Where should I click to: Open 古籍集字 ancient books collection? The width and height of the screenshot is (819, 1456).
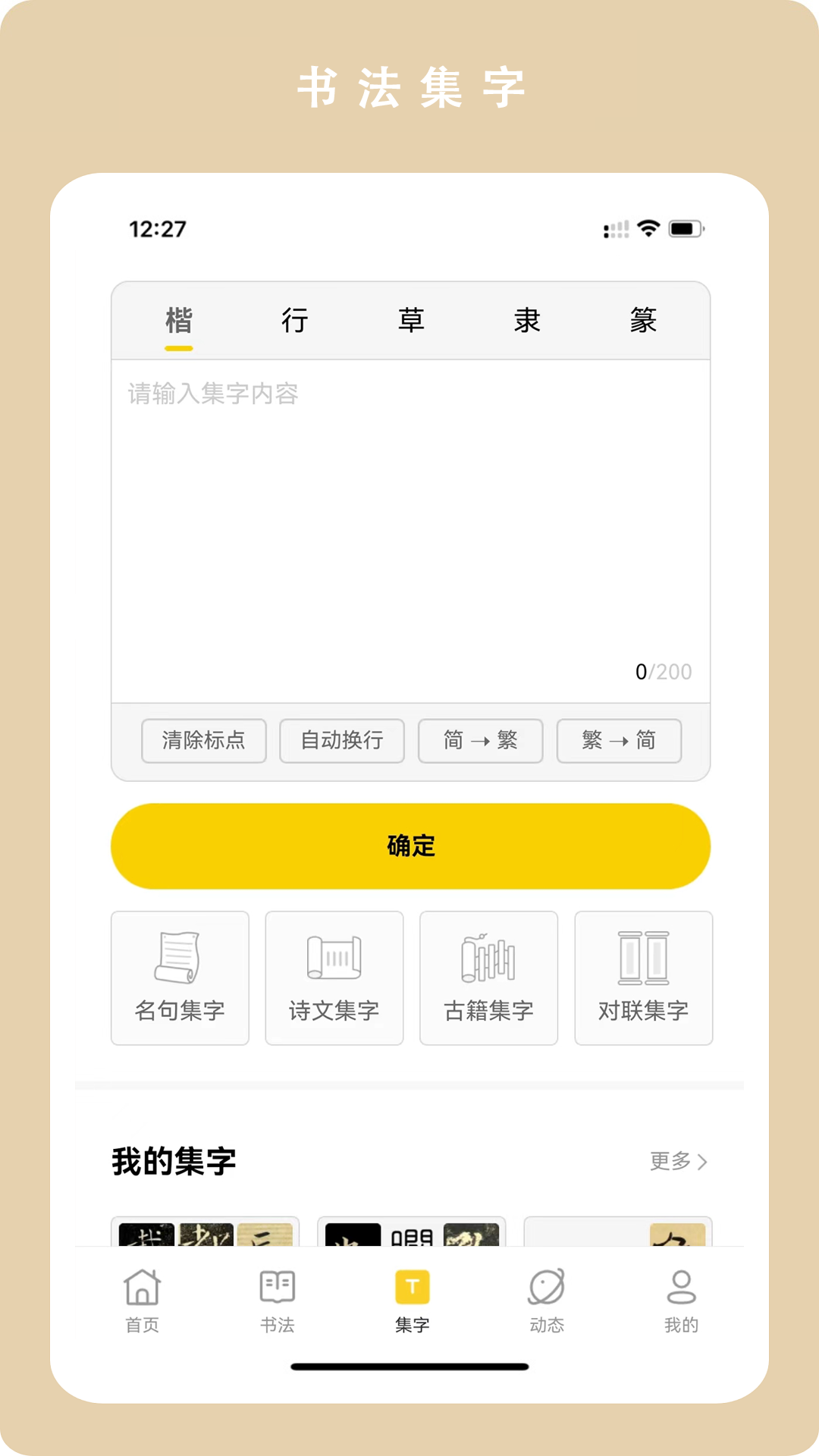(x=489, y=977)
